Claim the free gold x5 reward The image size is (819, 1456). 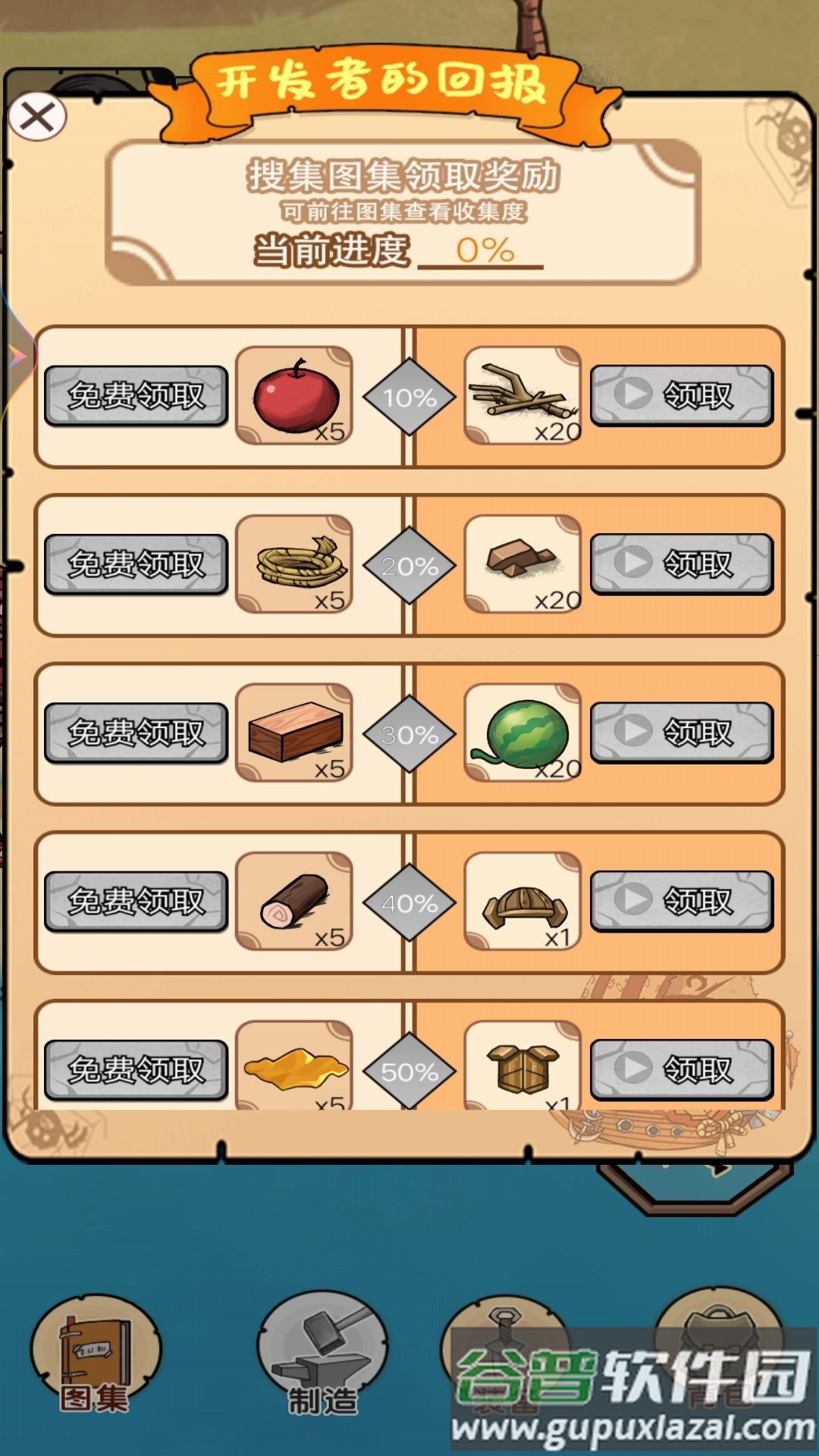click(x=136, y=1069)
